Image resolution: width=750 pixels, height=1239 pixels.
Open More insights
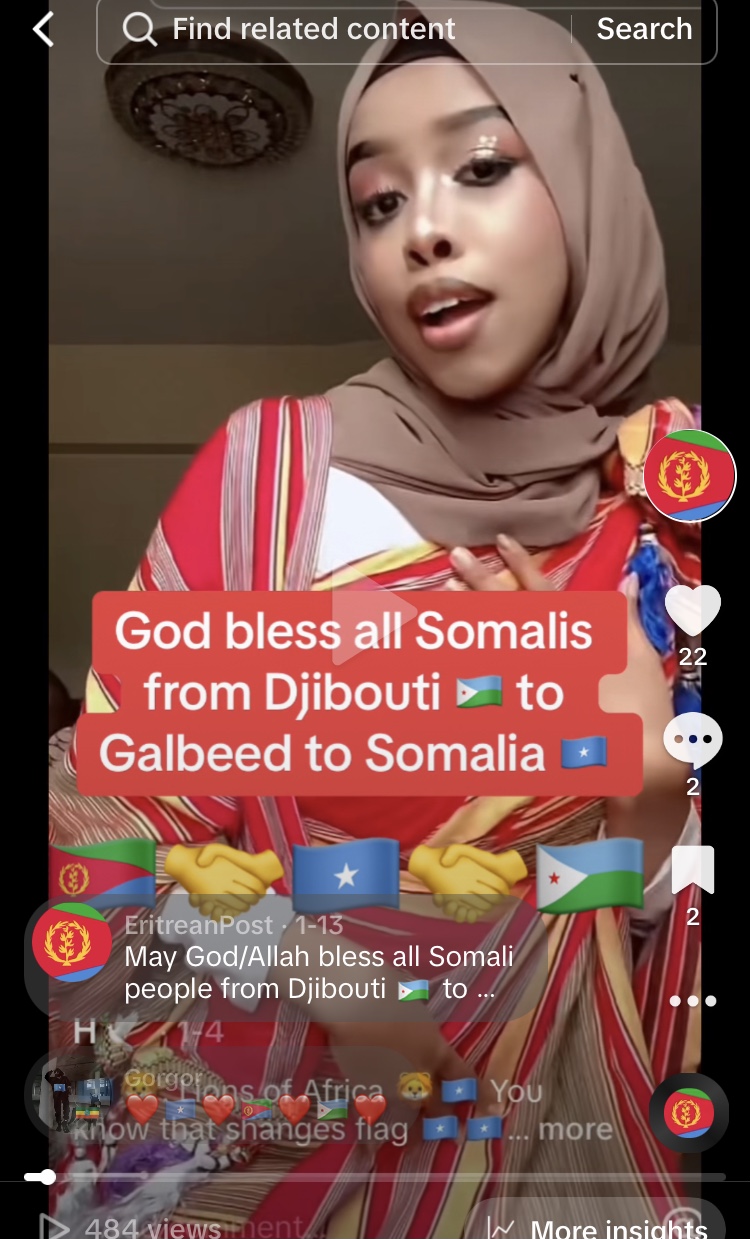click(606, 1224)
